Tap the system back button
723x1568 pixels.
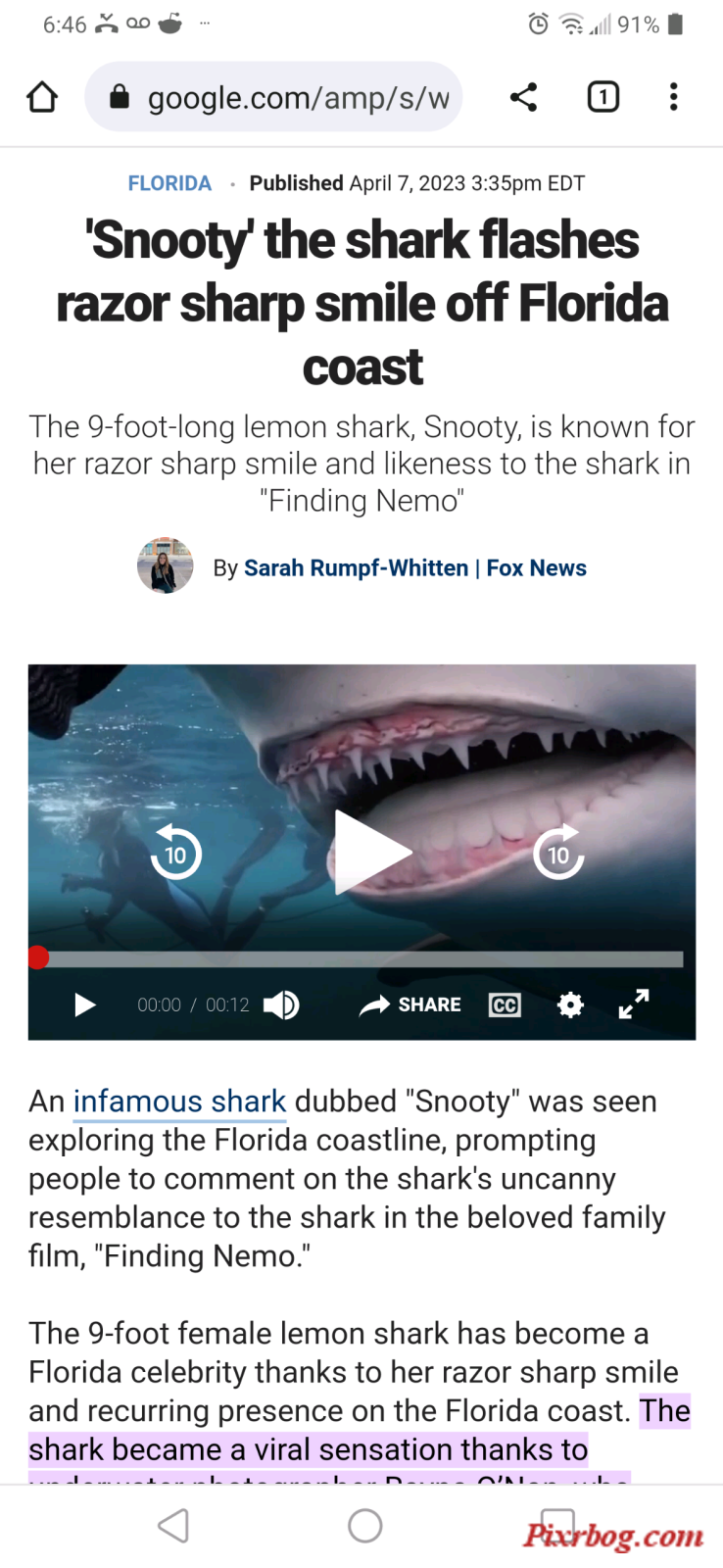173,1526
